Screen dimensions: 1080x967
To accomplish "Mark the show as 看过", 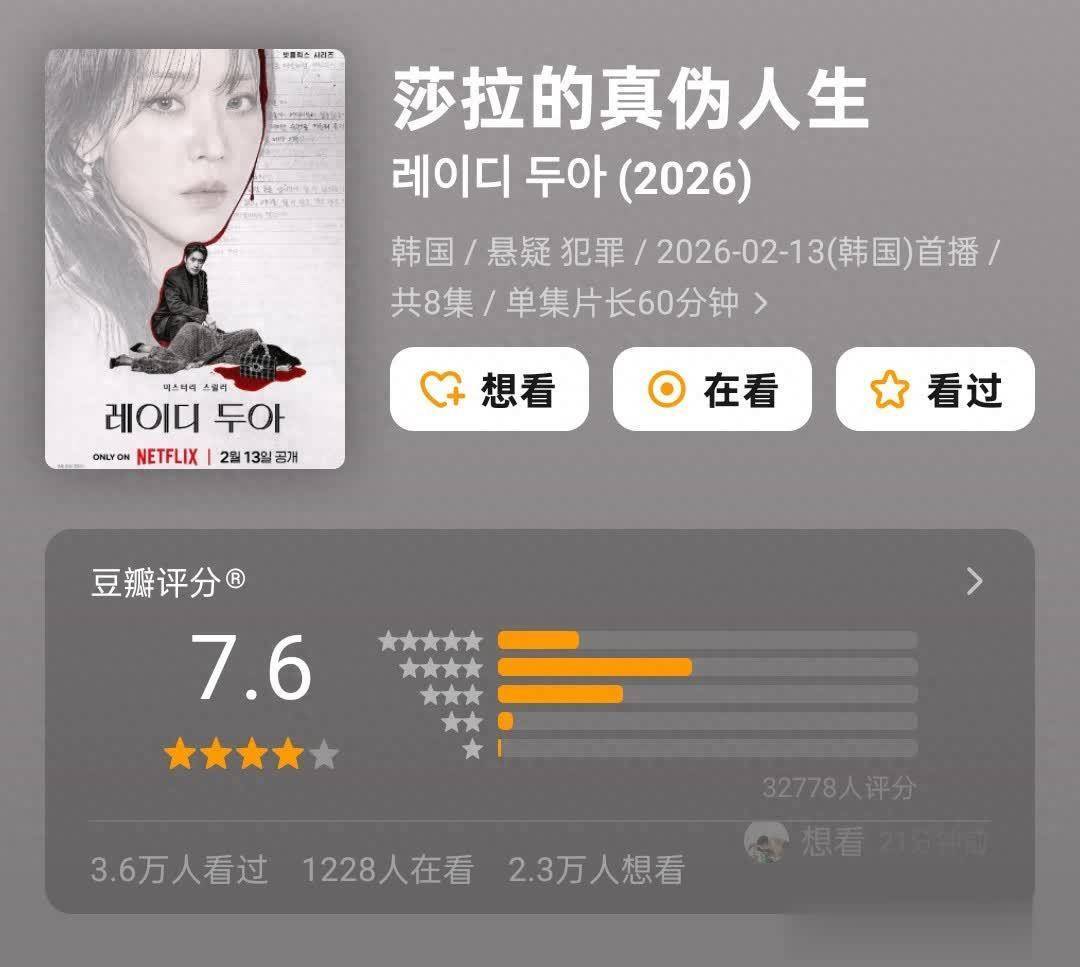I will tap(935, 390).
